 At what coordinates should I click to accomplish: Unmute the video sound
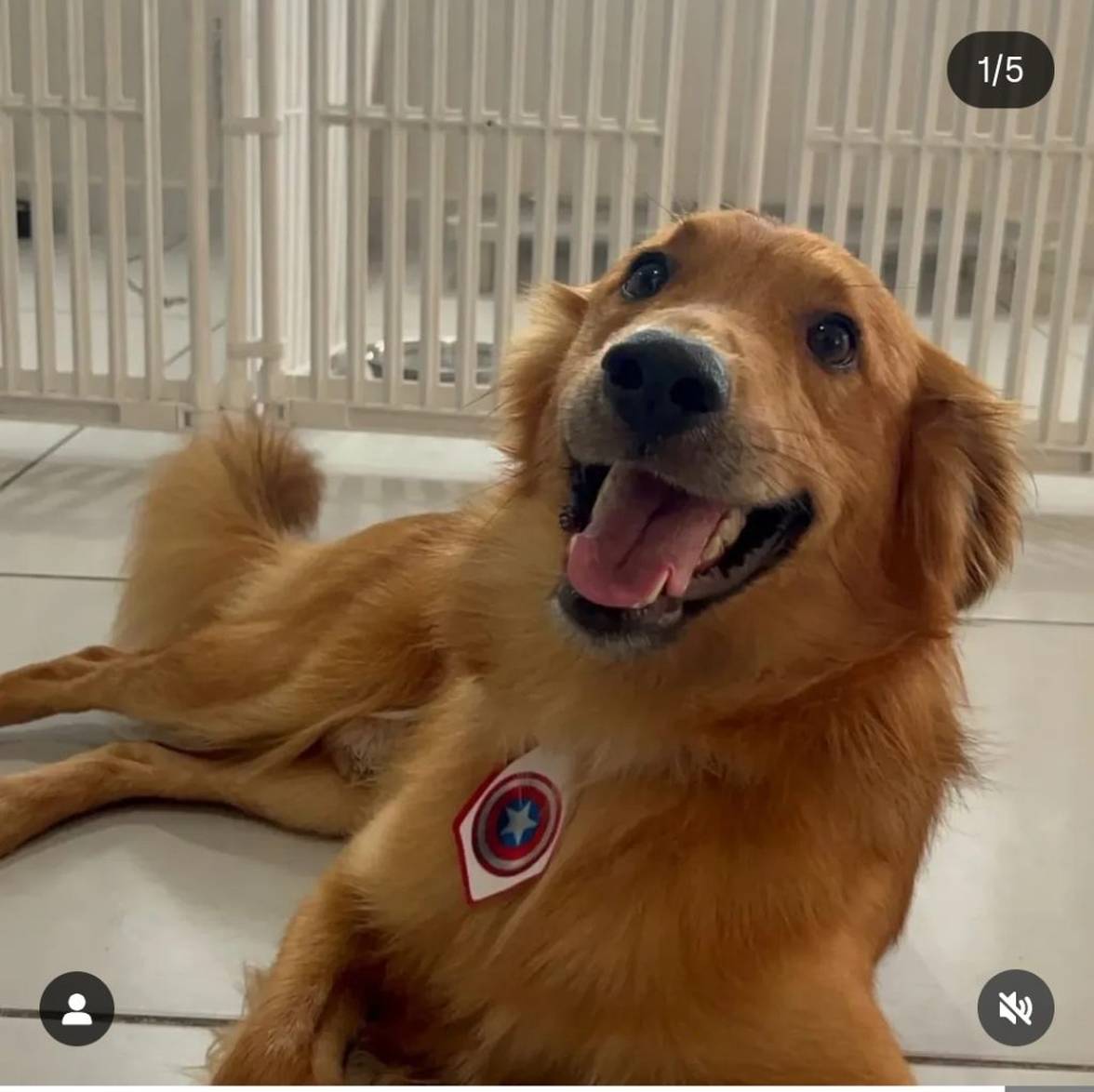pos(1015,1008)
